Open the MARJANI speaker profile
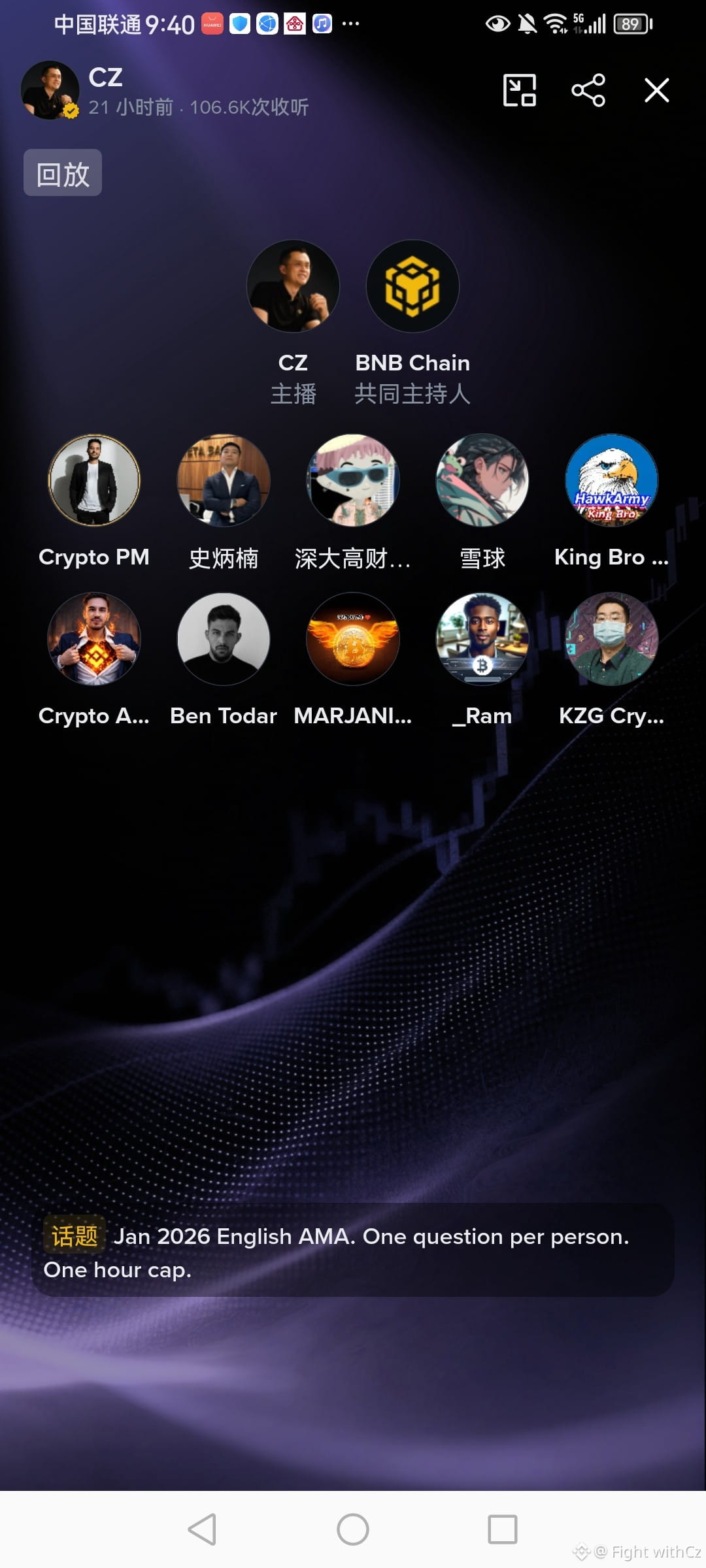The image size is (706, 1568). click(353, 639)
